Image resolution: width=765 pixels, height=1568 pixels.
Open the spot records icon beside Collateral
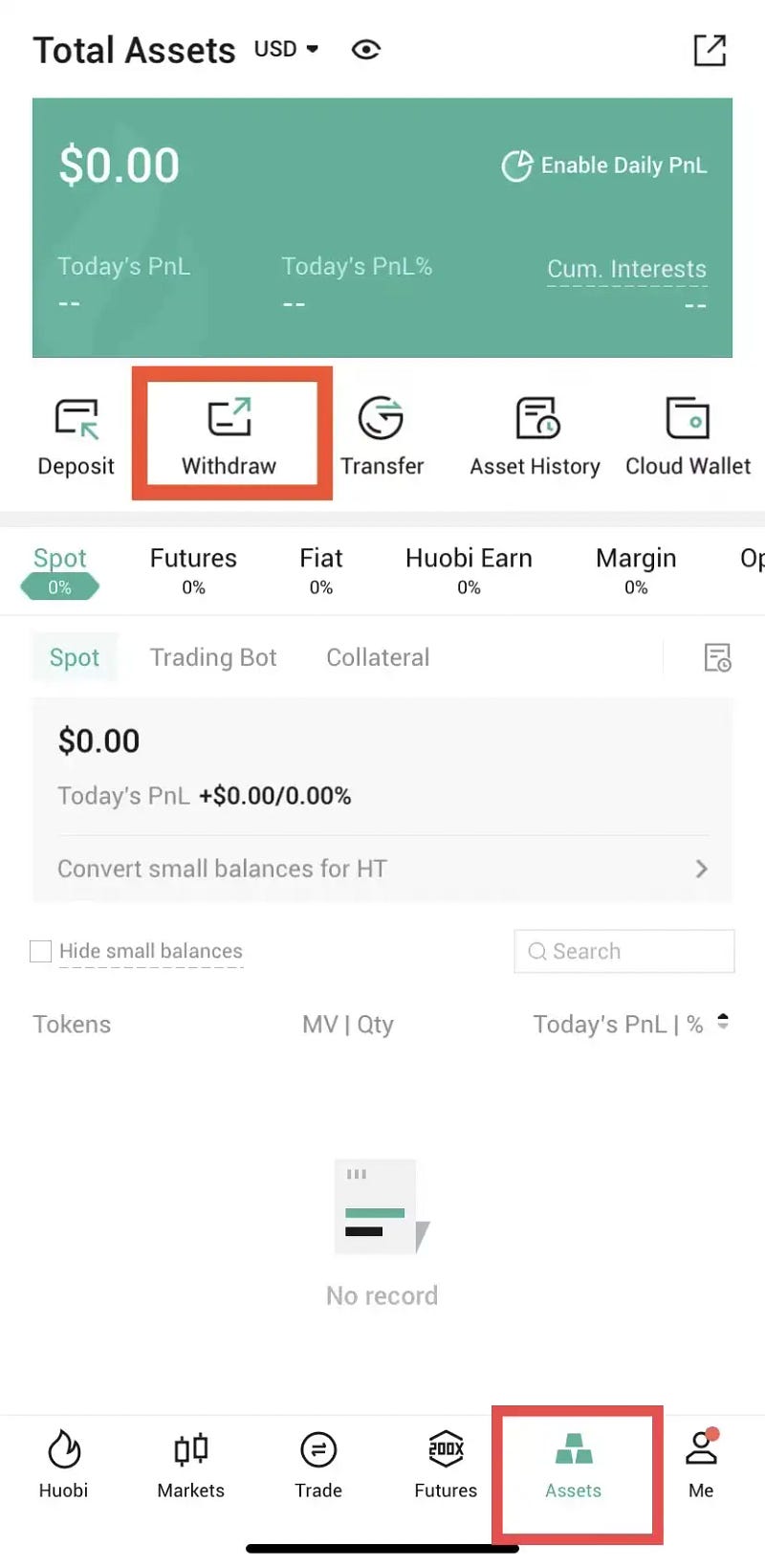pos(717,657)
